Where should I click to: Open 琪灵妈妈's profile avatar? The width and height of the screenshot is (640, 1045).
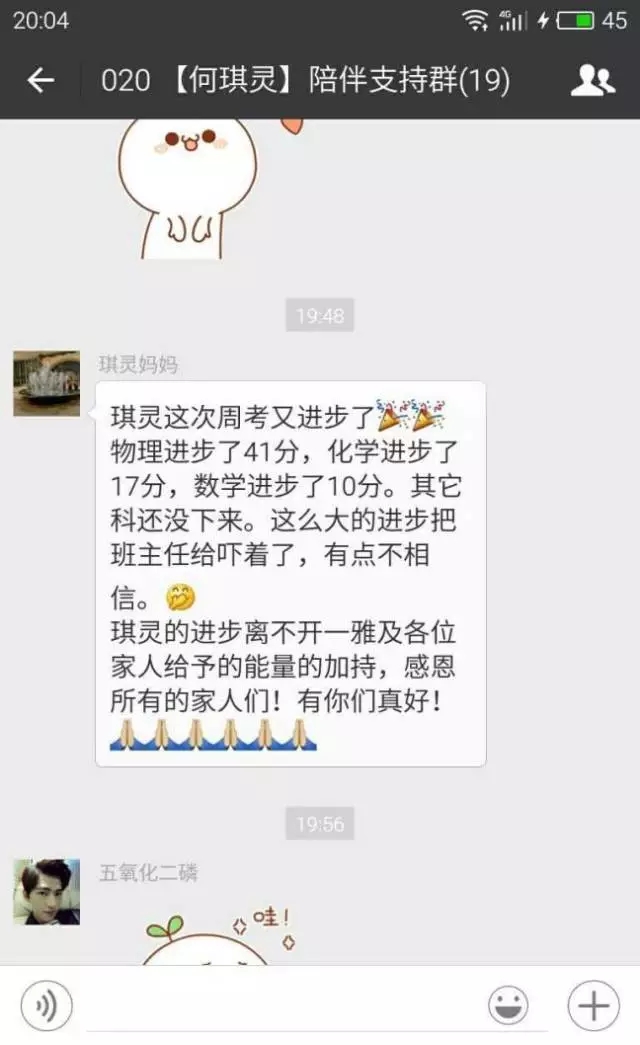tap(46, 383)
